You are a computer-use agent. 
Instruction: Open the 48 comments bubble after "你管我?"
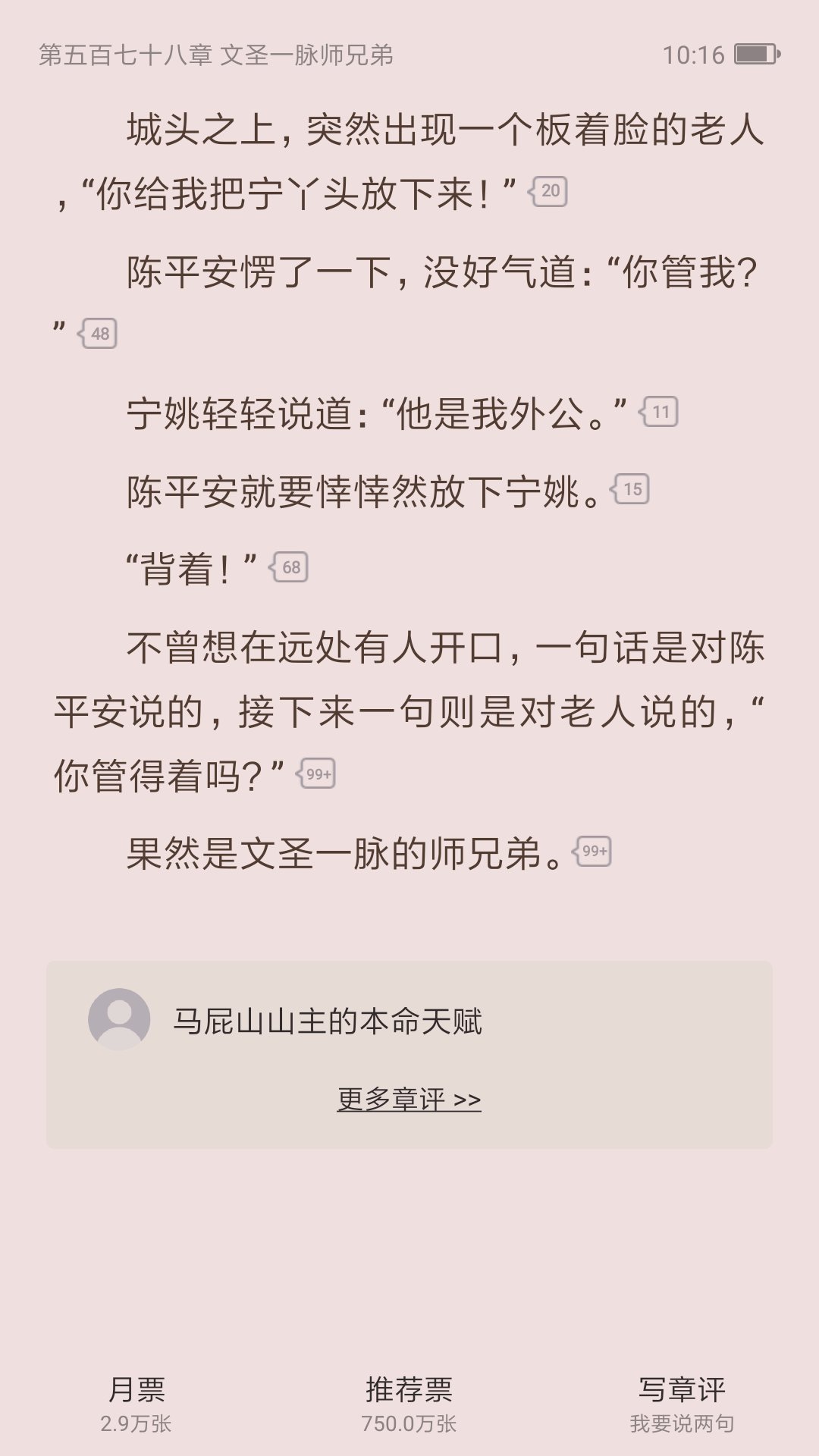[x=98, y=334]
